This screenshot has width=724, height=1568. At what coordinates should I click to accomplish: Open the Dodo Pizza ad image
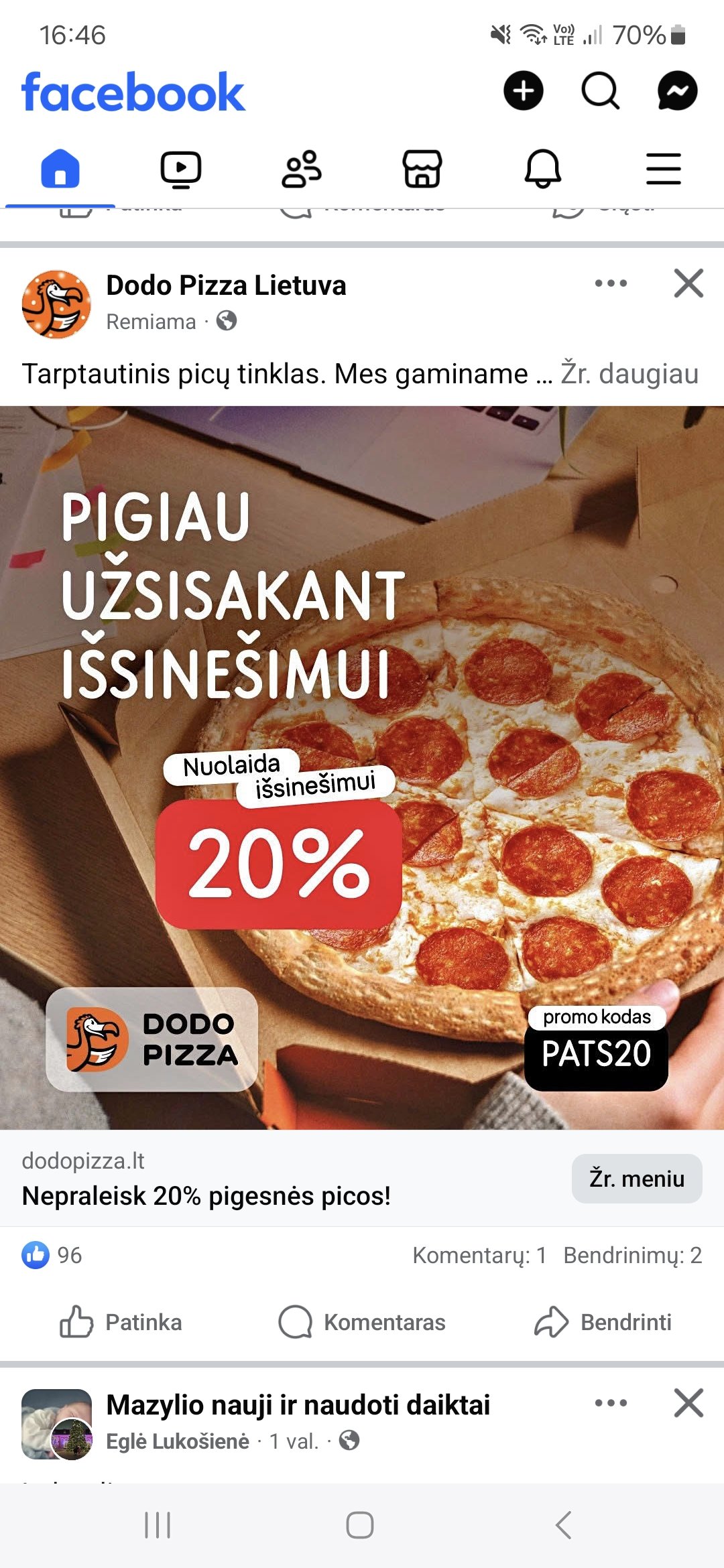click(362, 768)
